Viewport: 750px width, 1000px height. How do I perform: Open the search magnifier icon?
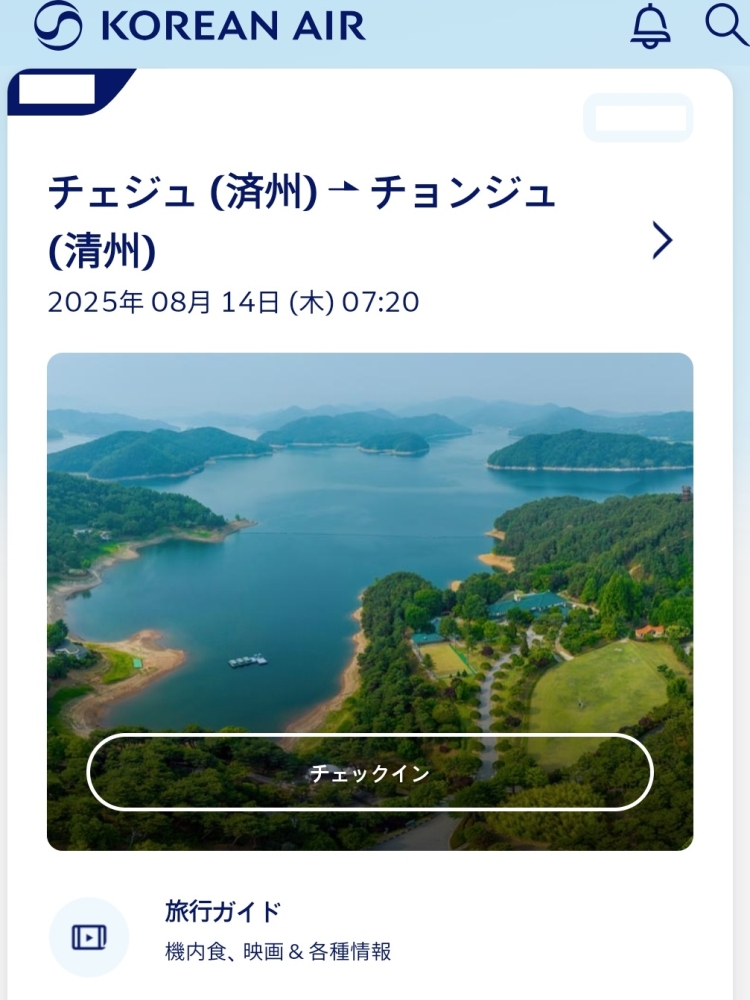coord(725,24)
